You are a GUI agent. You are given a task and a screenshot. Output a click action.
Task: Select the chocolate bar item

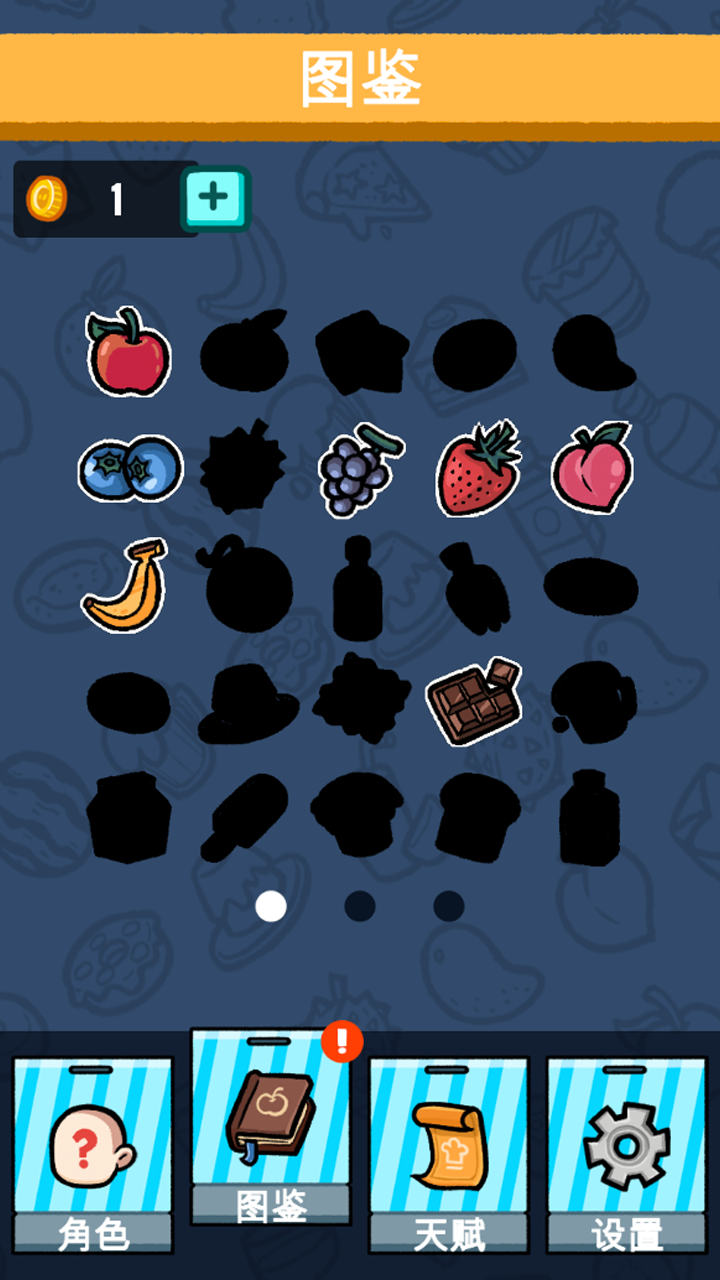click(475, 701)
